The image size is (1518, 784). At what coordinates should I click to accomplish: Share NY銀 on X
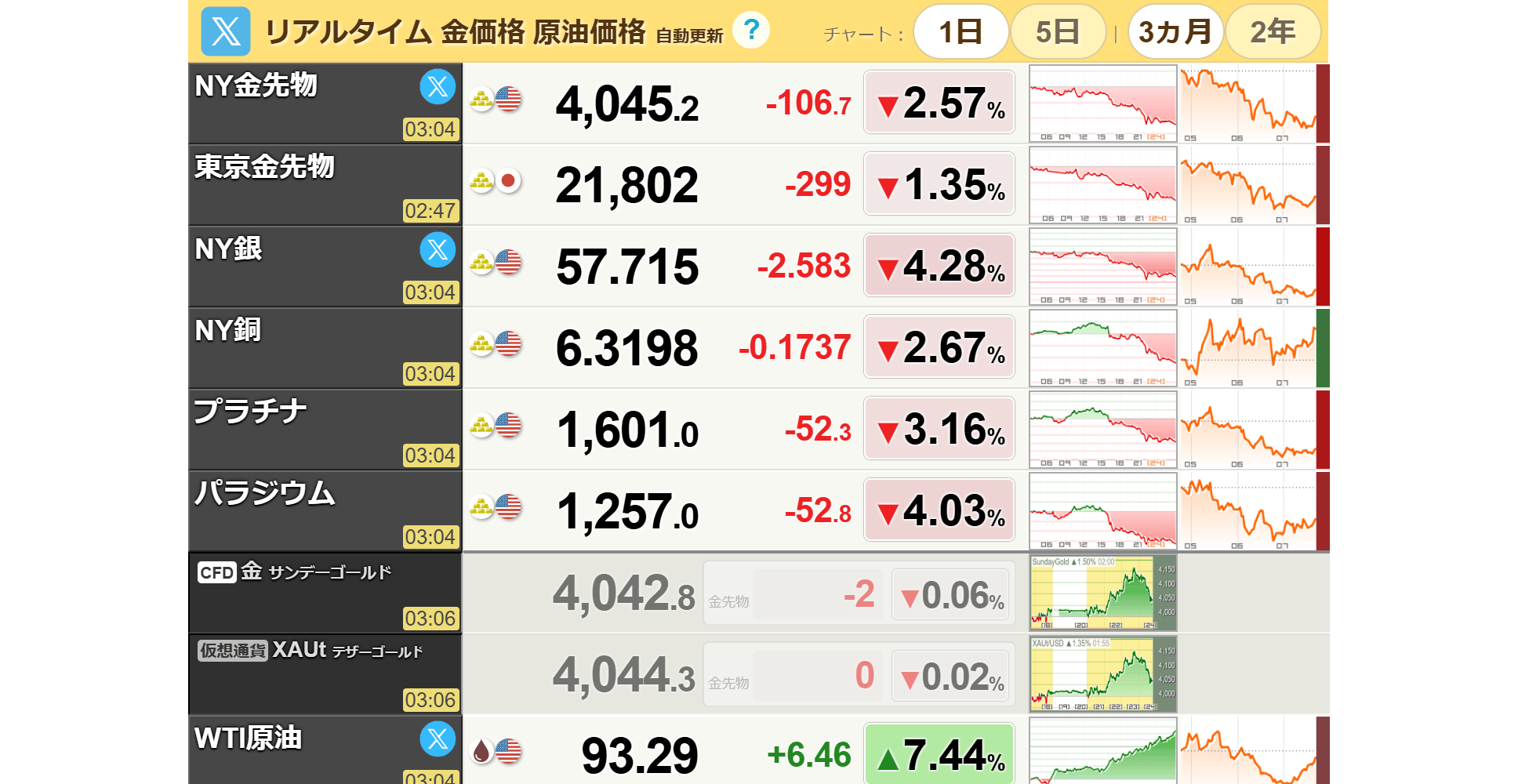(438, 249)
